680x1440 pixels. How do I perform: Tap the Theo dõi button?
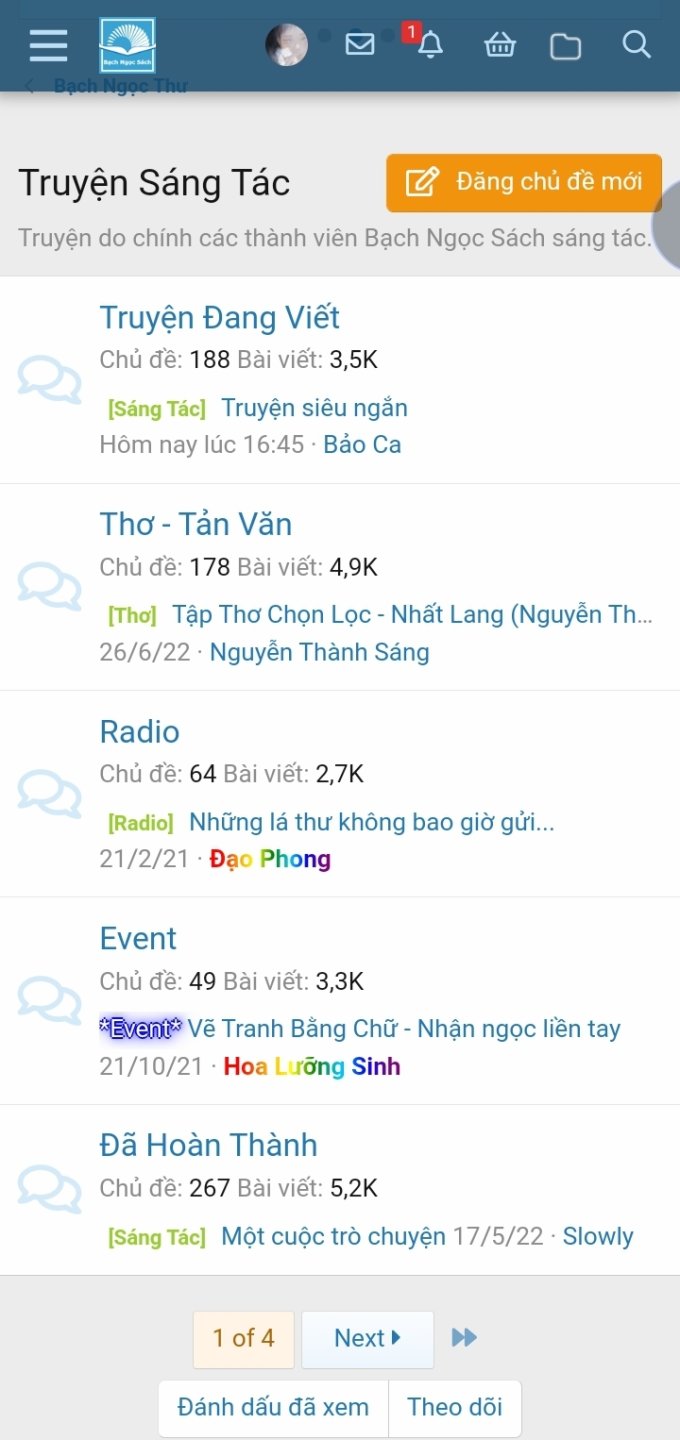point(455,1407)
